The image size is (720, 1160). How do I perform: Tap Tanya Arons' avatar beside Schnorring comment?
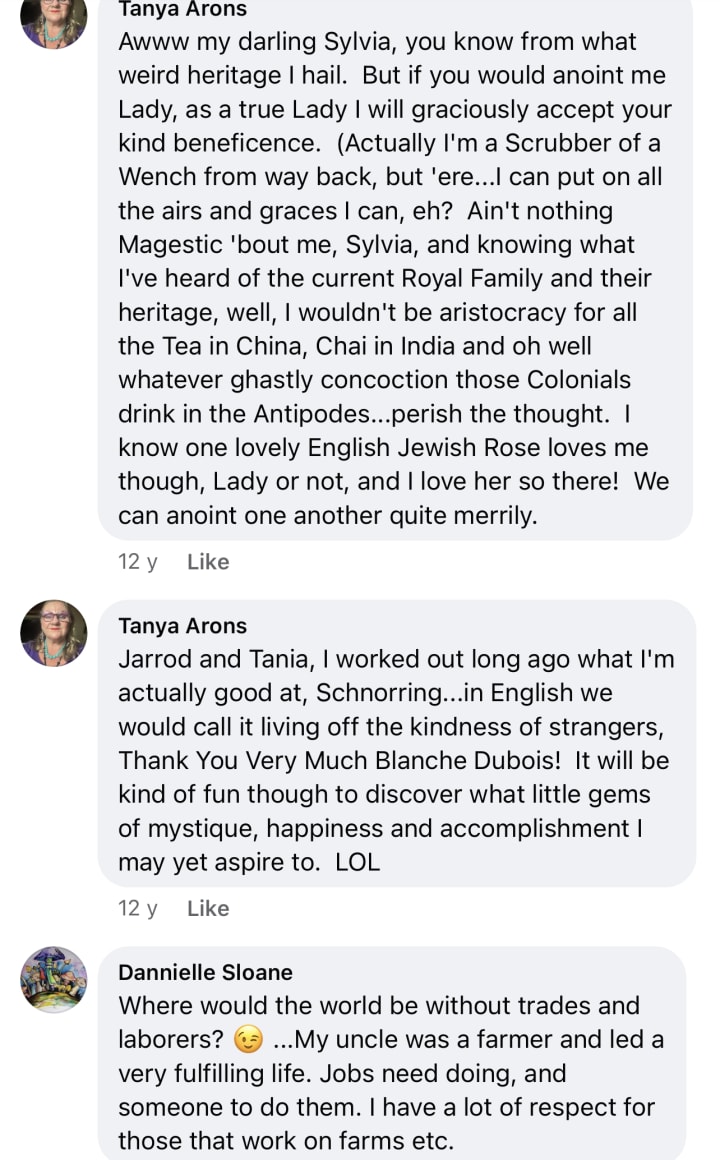tap(54, 634)
